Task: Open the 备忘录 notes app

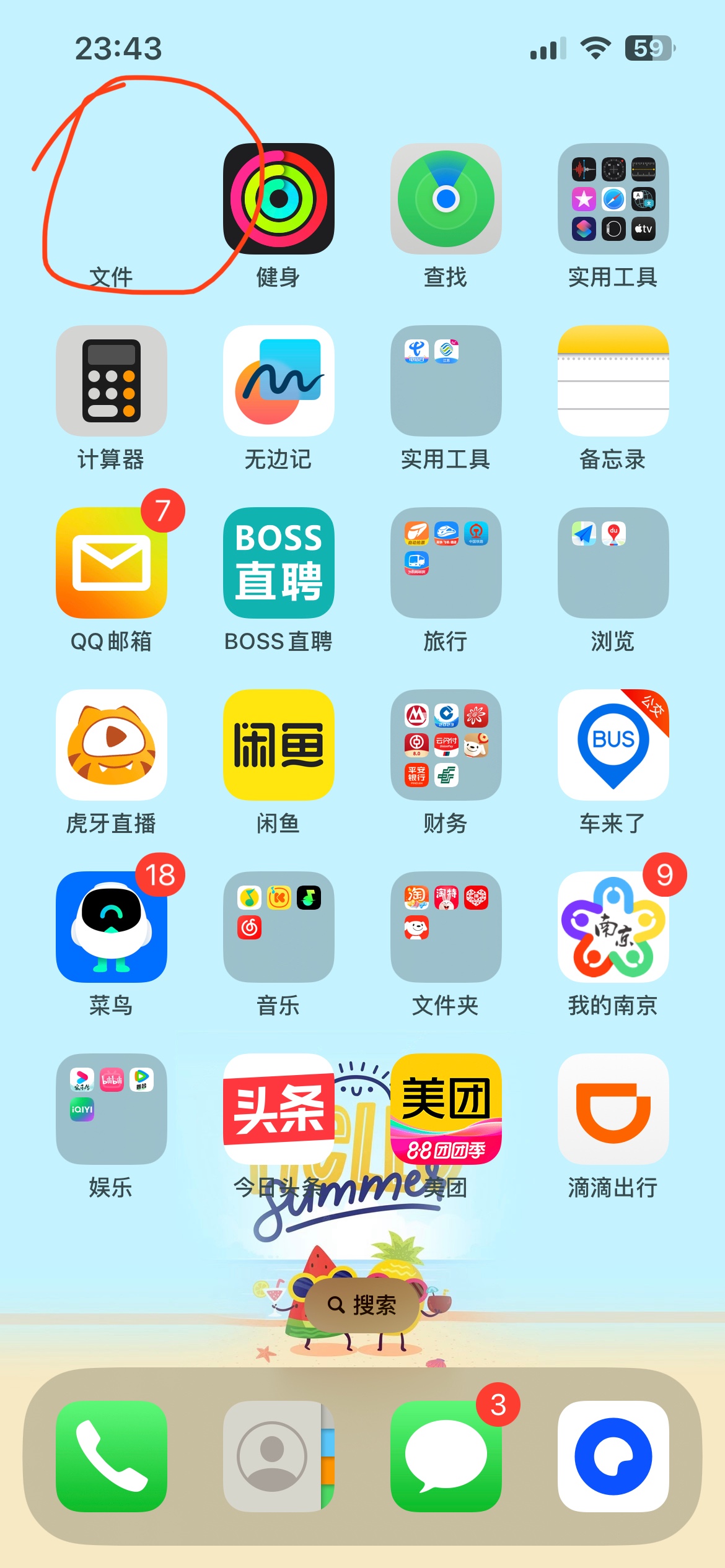Action: [613, 381]
